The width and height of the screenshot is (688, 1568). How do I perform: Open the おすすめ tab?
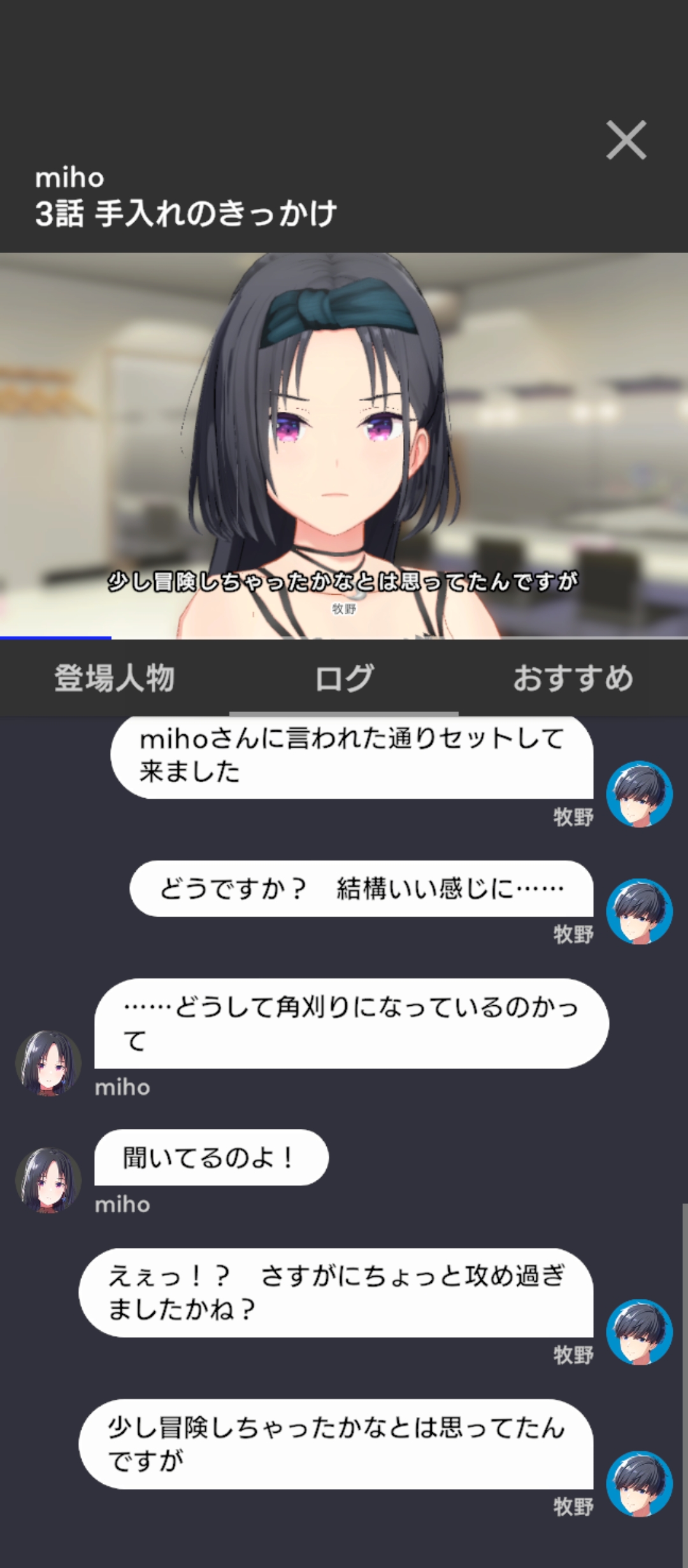(x=573, y=678)
